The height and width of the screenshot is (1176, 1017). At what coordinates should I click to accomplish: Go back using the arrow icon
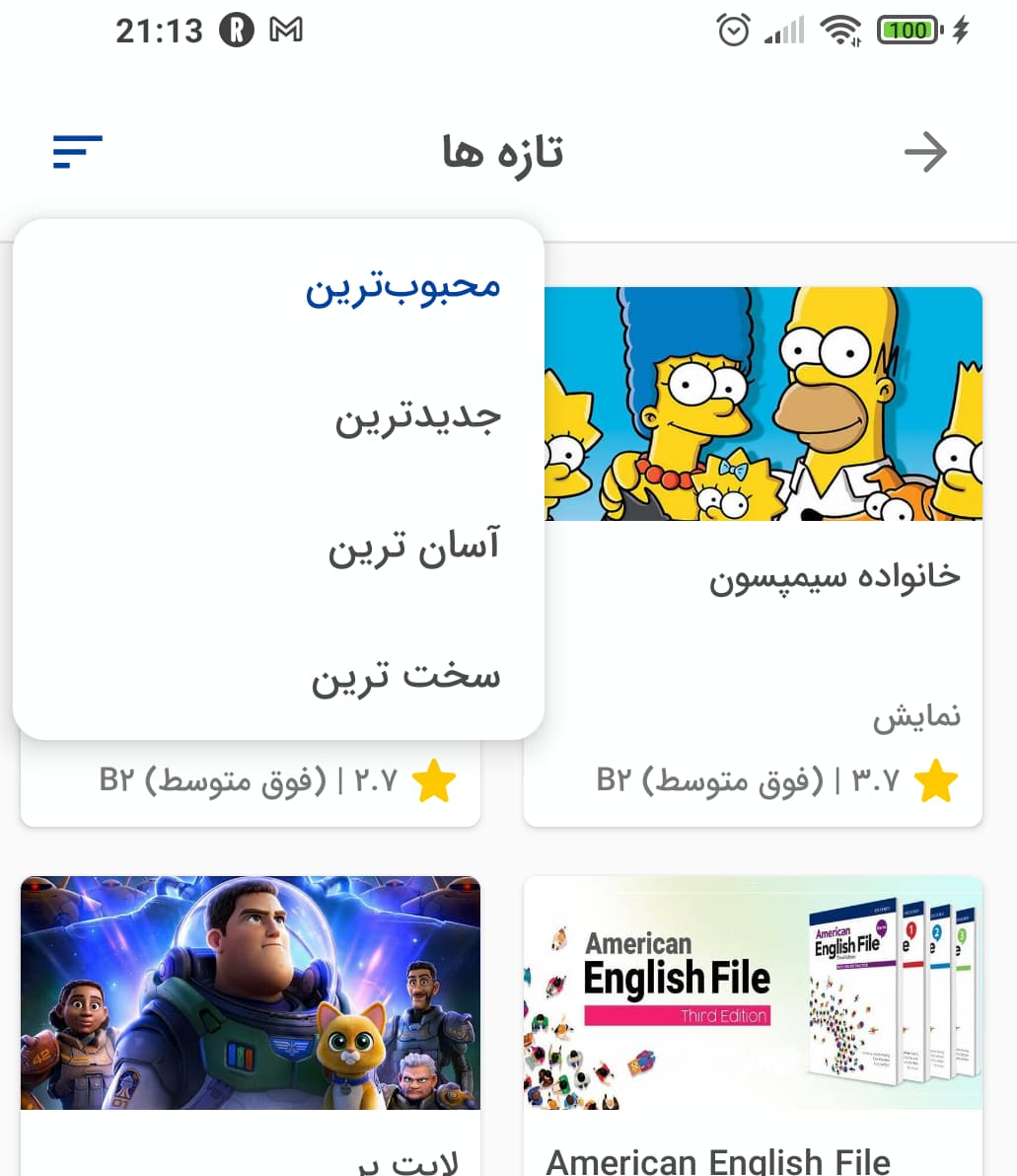(x=925, y=152)
